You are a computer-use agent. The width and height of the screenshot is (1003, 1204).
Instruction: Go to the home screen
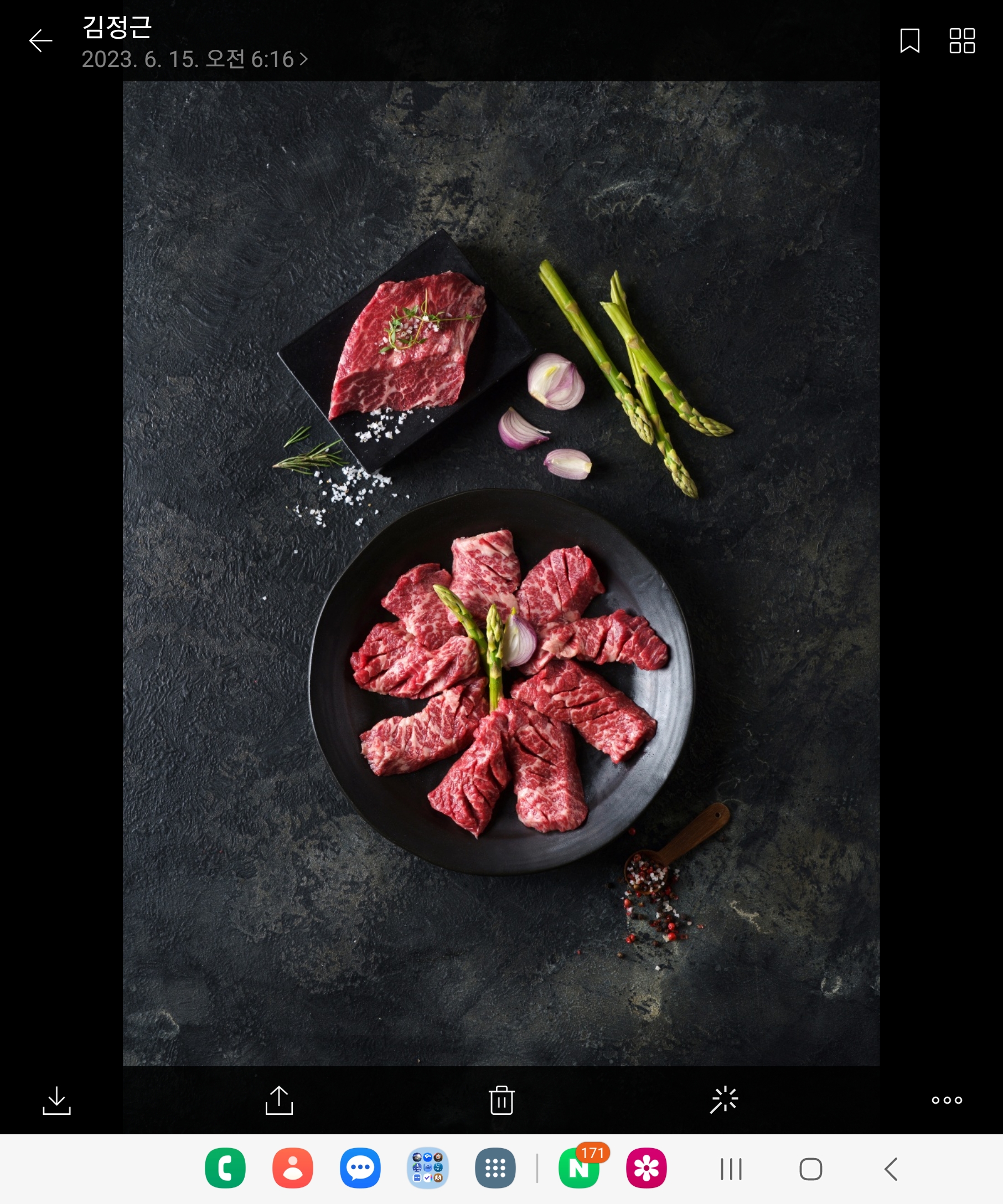pyautogui.click(x=810, y=1169)
